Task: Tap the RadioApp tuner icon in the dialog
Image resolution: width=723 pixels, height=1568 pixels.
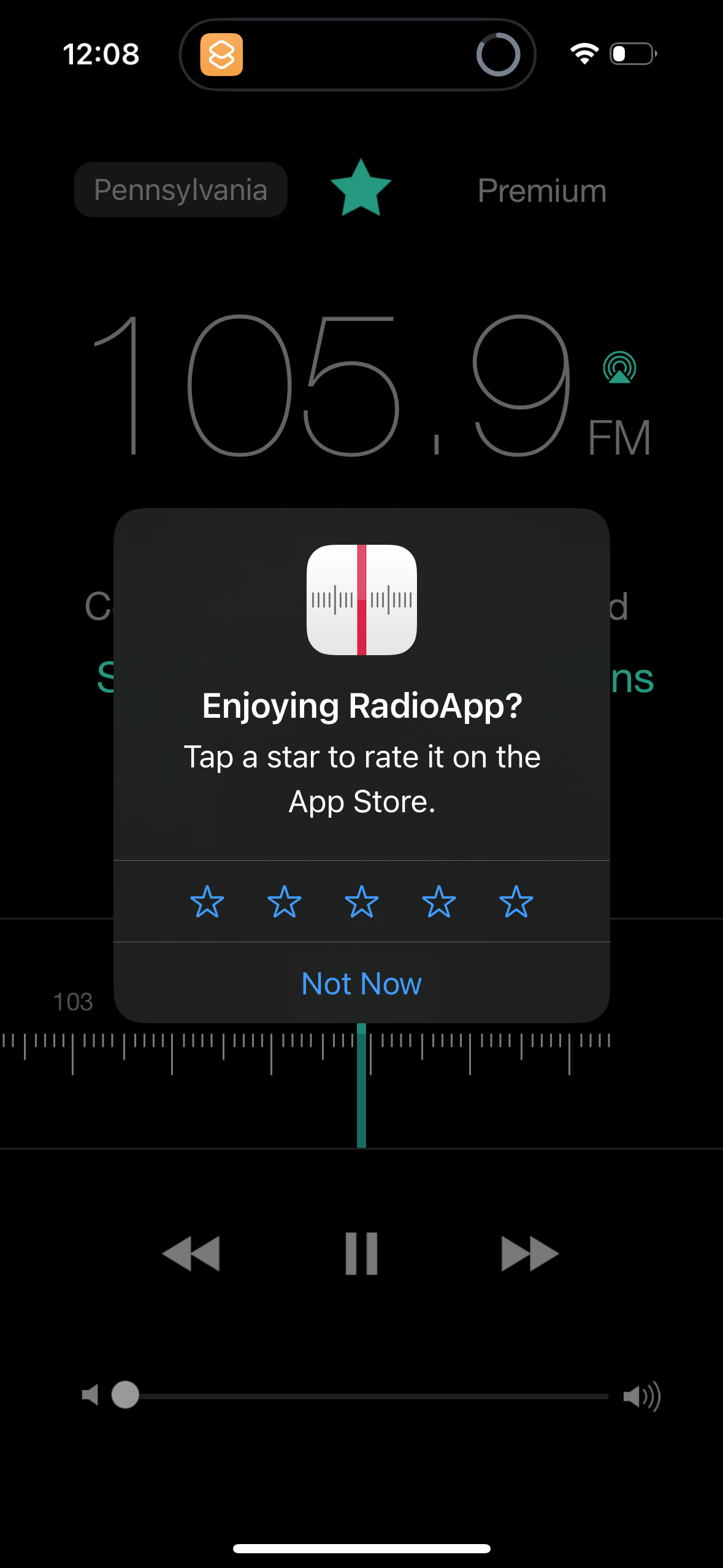Action: tap(361, 600)
